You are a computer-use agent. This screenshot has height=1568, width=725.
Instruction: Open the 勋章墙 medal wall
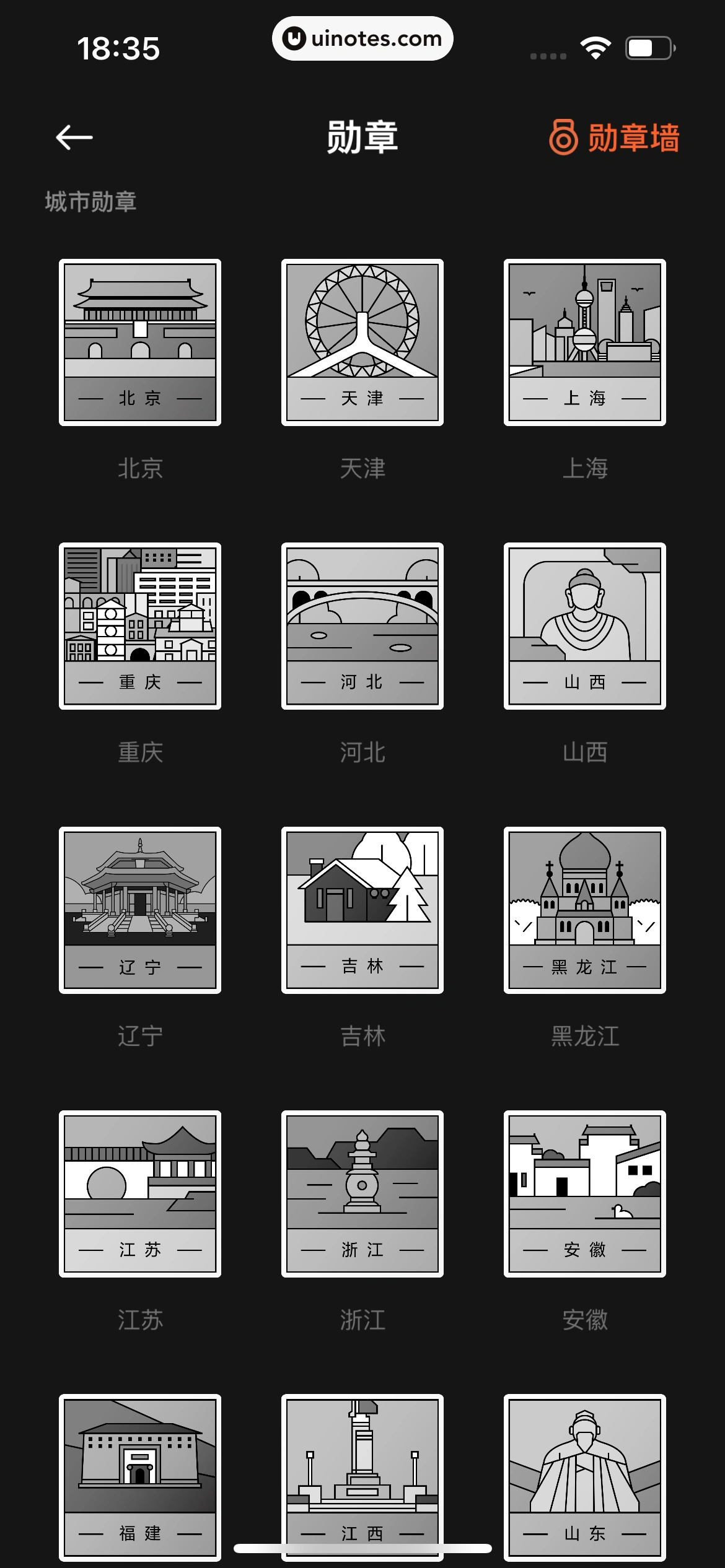point(614,137)
